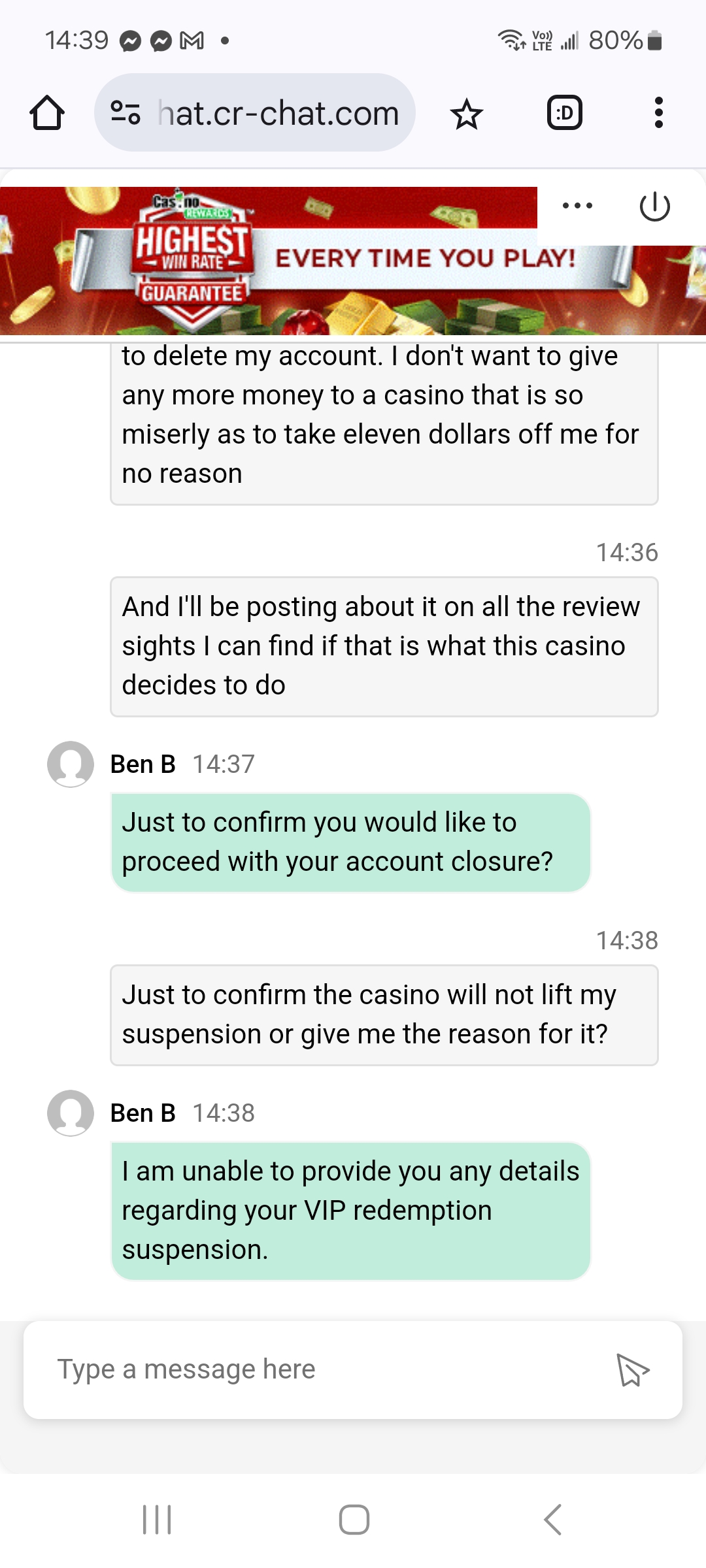This screenshot has width=706, height=1568.
Task: Go to the browser home page
Action: (47, 113)
